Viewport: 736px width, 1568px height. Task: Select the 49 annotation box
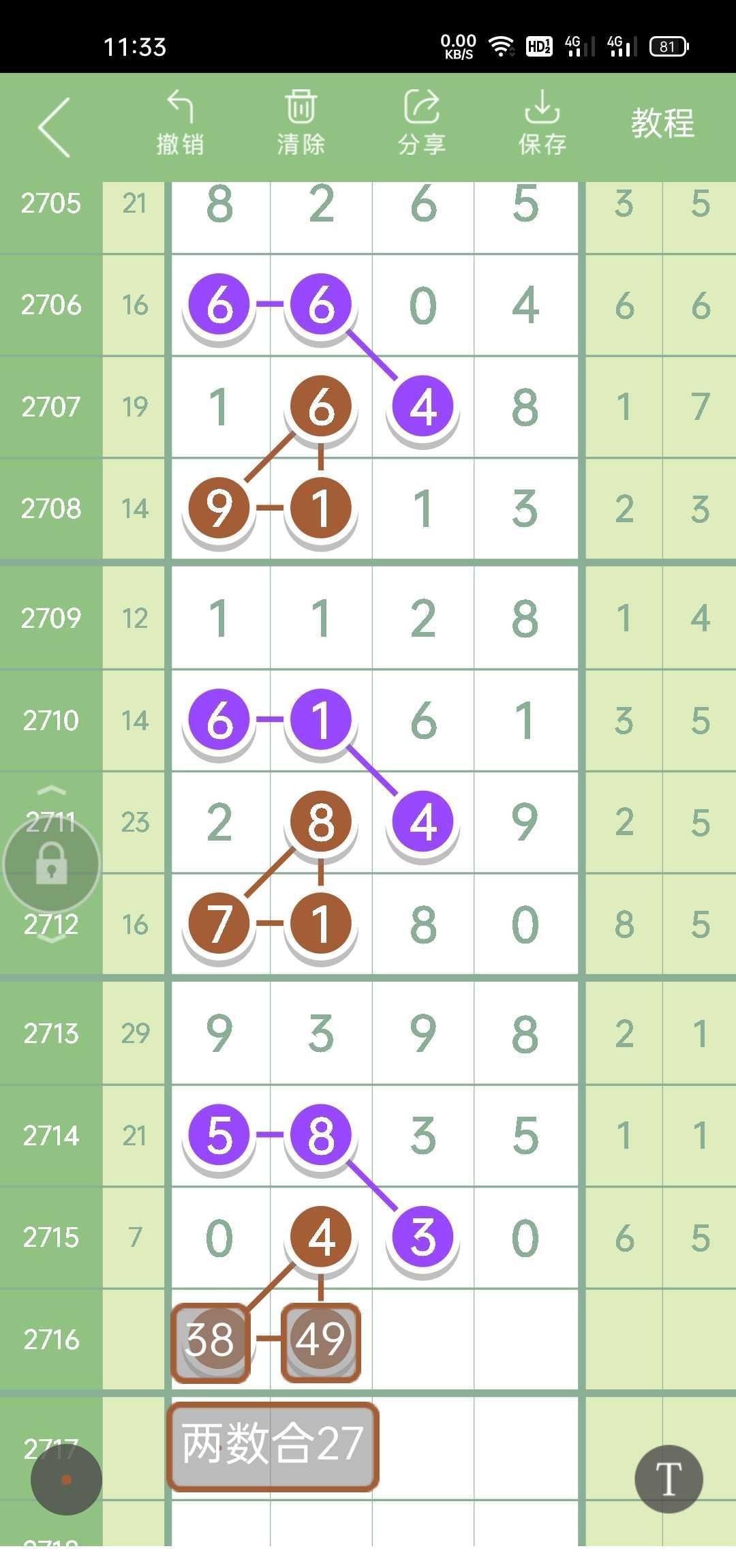pyautogui.click(x=321, y=1340)
